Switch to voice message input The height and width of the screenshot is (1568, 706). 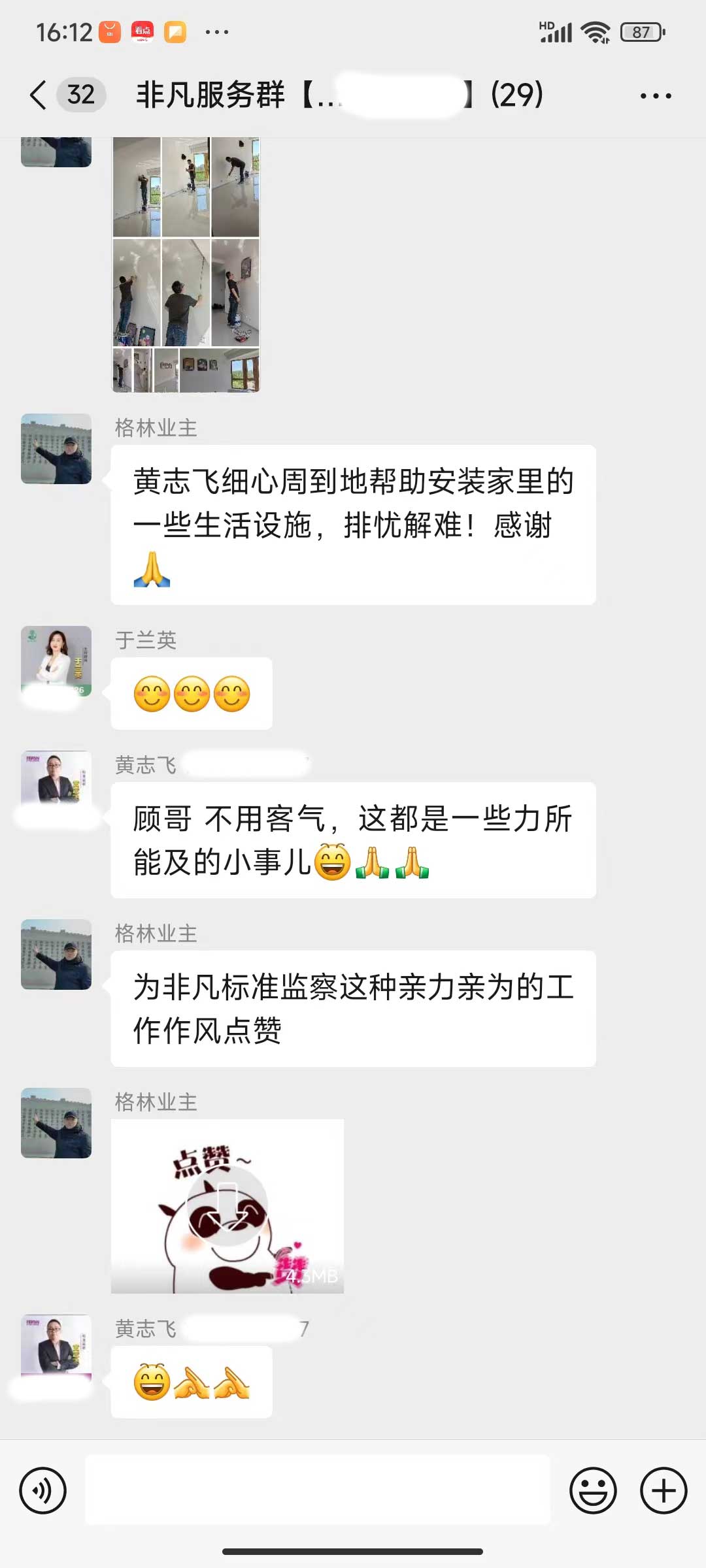43,1490
